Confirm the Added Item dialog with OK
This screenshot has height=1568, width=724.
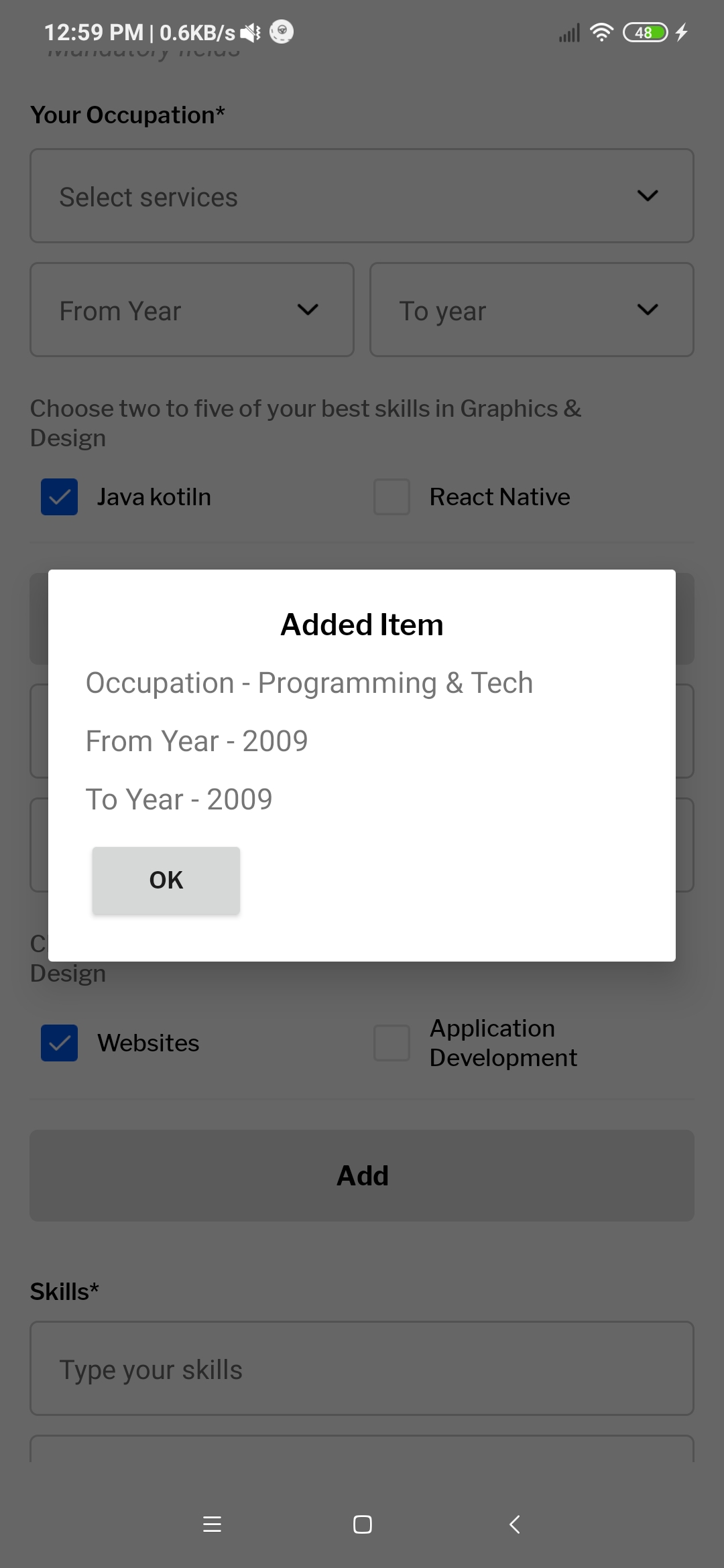tap(166, 880)
